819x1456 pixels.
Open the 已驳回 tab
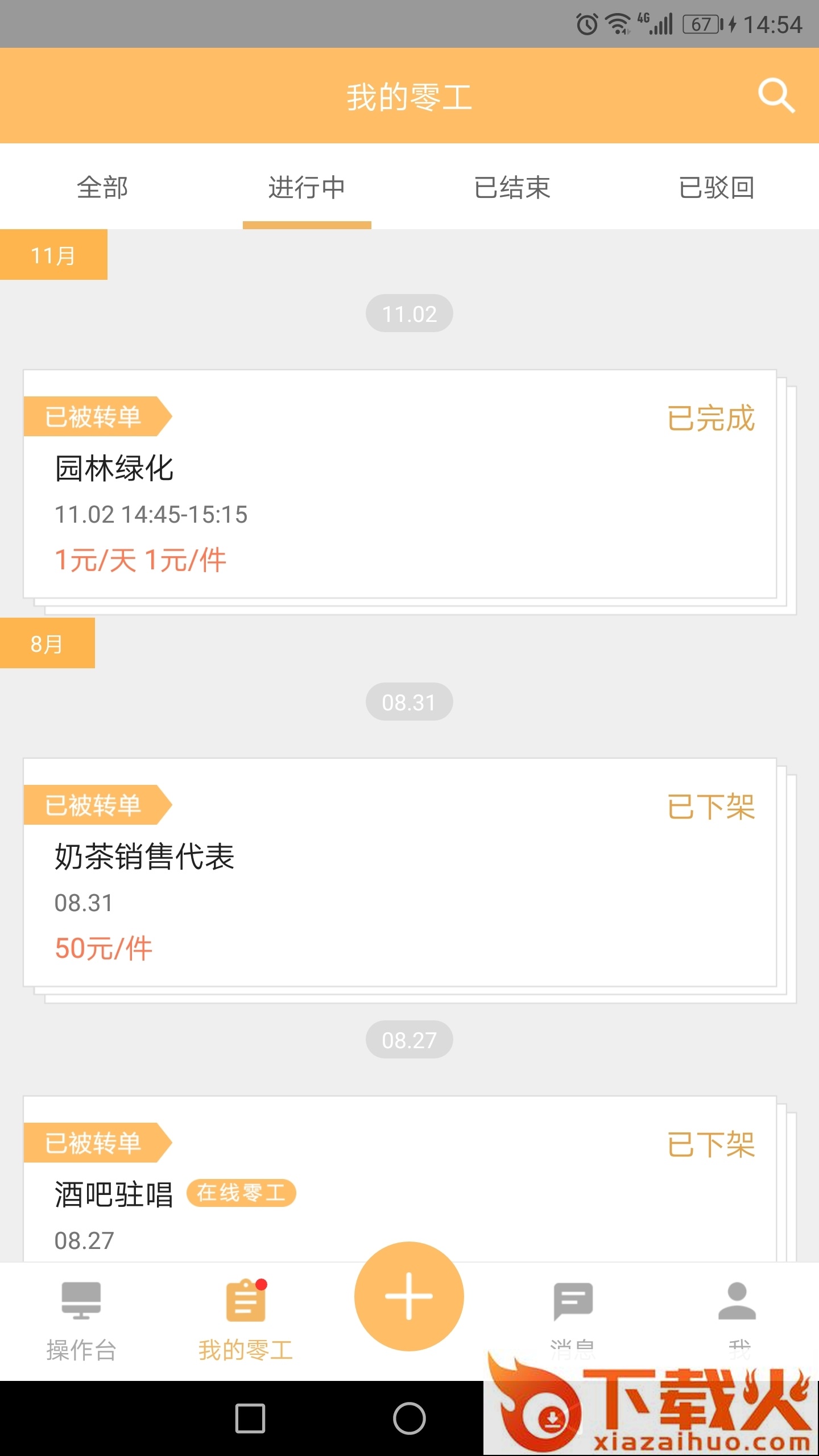tap(717, 188)
